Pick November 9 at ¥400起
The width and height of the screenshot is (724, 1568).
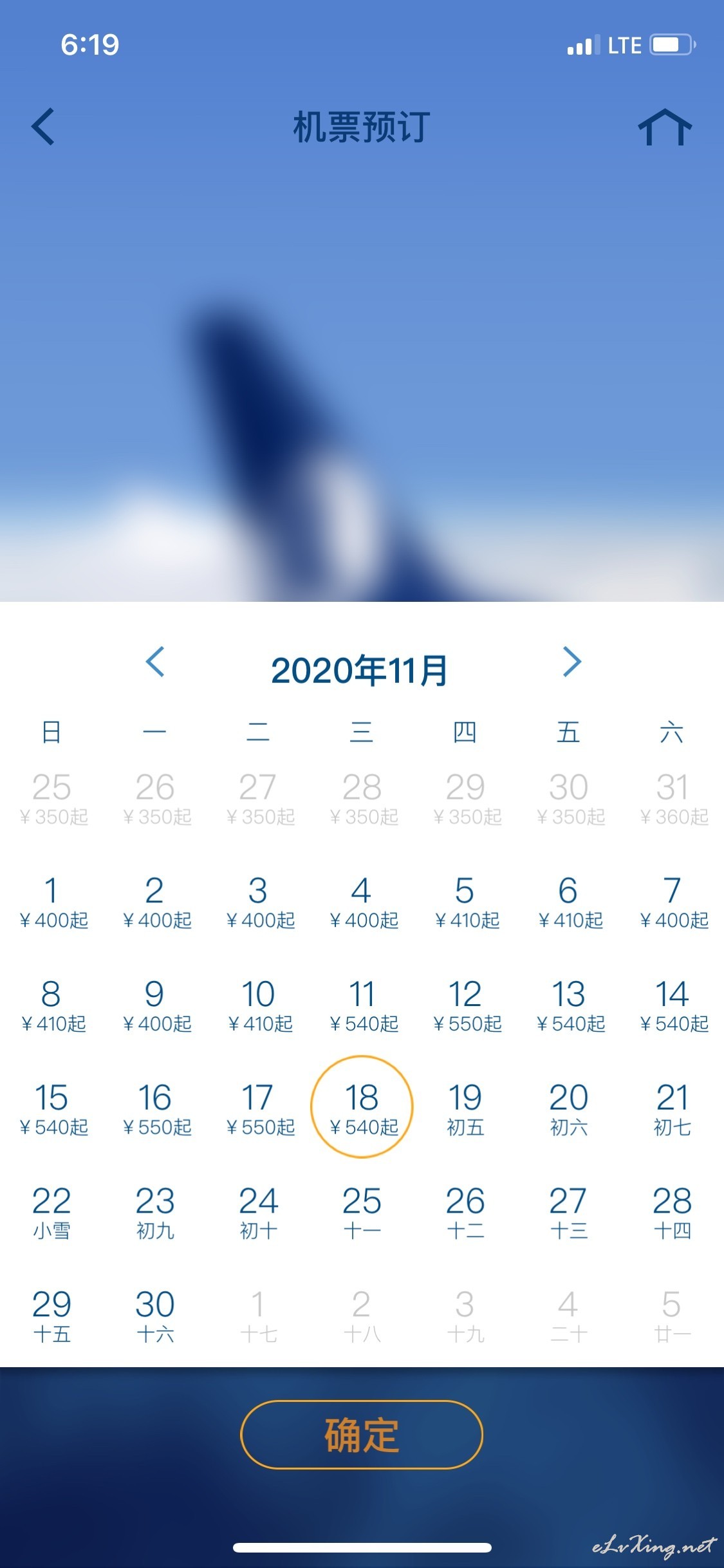coord(156,1006)
